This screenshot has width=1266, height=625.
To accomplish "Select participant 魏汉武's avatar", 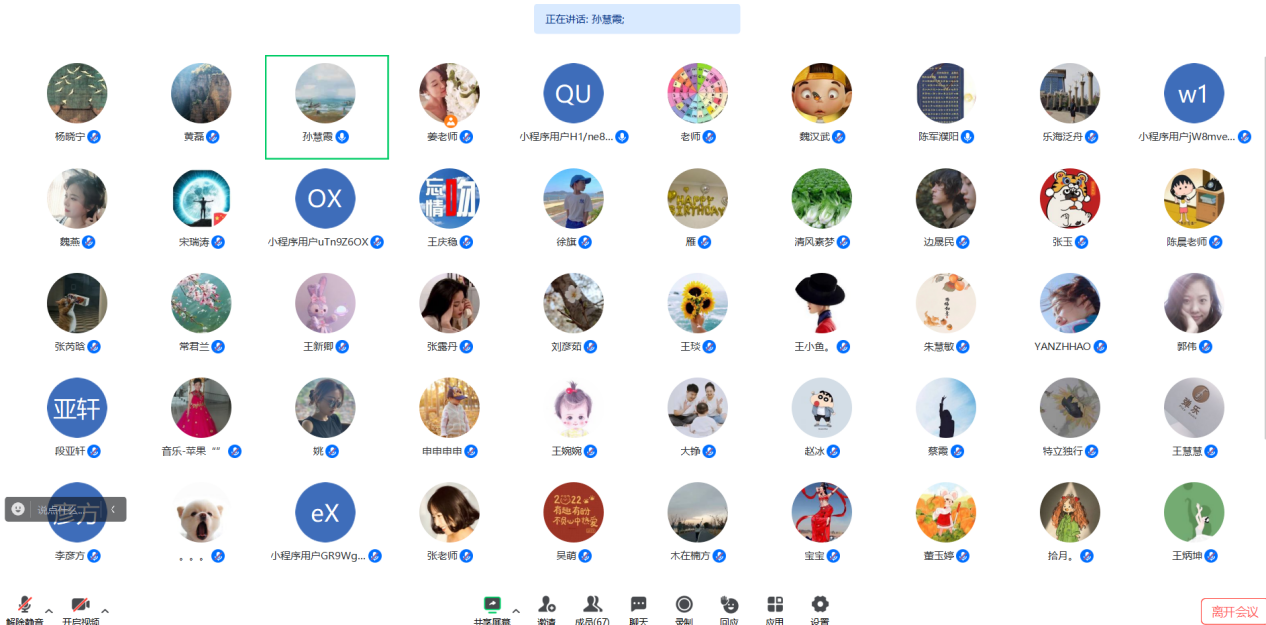I will click(x=821, y=94).
